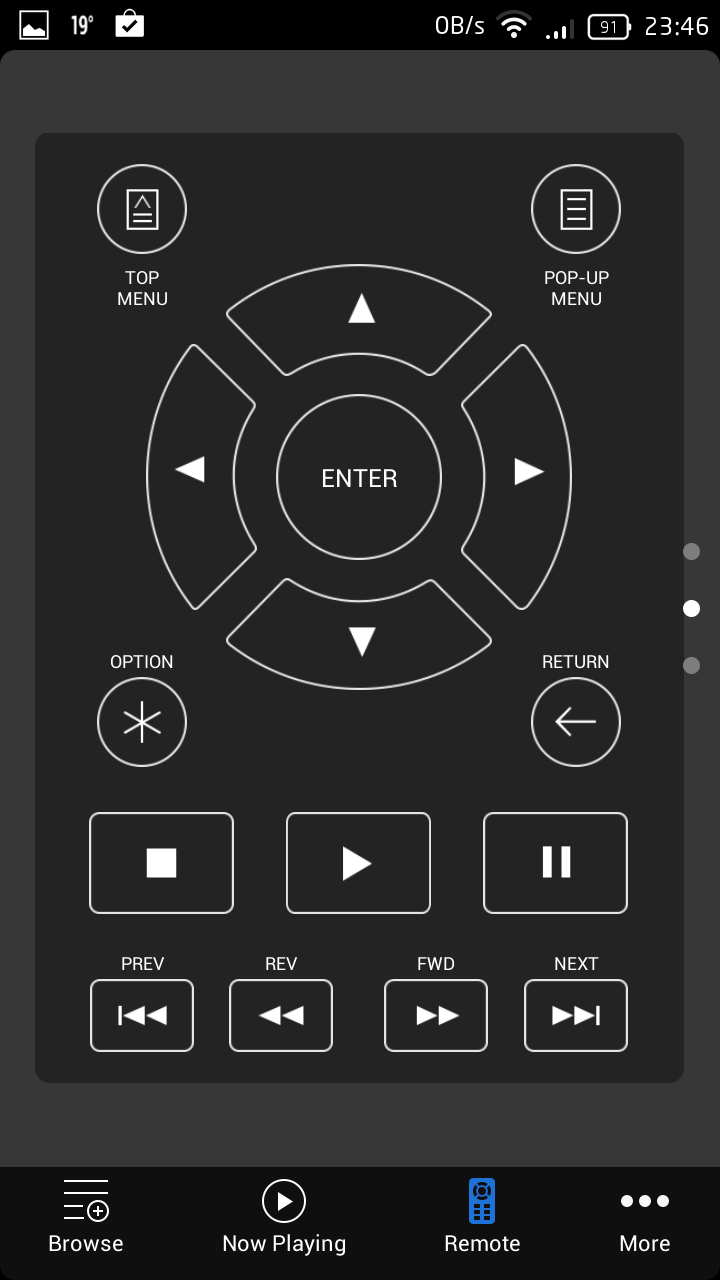This screenshot has width=720, height=1280.
Task: Select the Remote tab
Action: coord(482,1216)
